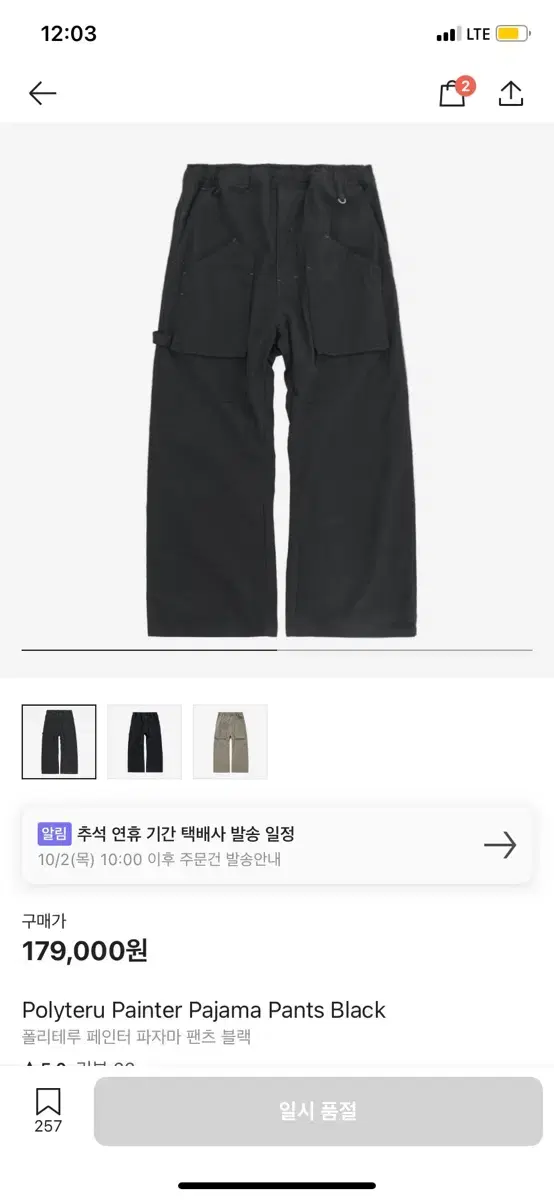Open the shopping bag with 2 items
554x1200 pixels.
[455, 92]
